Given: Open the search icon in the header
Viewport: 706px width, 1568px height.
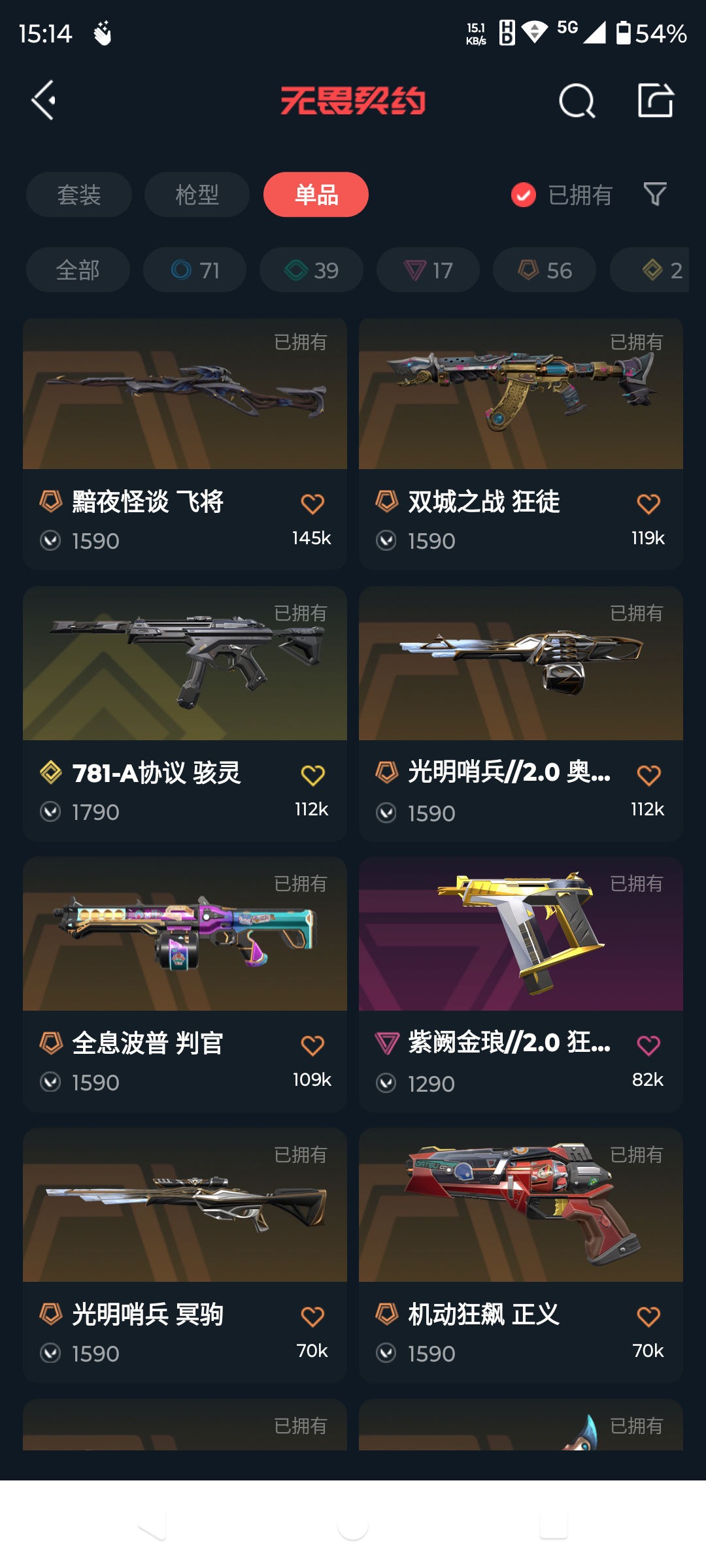Looking at the screenshot, I should [x=577, y=101].
